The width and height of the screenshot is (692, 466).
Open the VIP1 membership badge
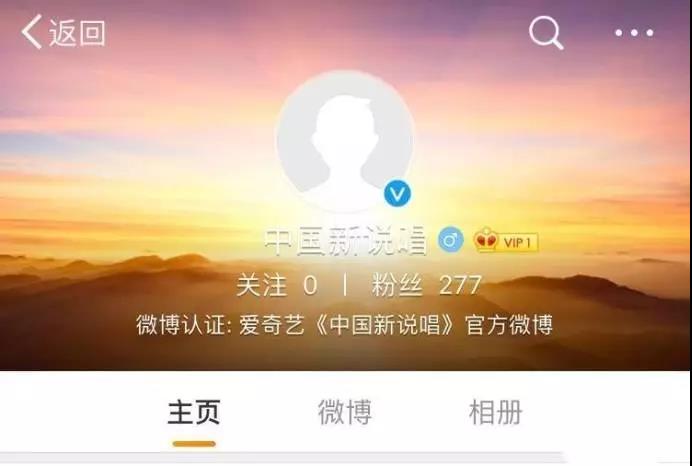(x=506, y=241)
